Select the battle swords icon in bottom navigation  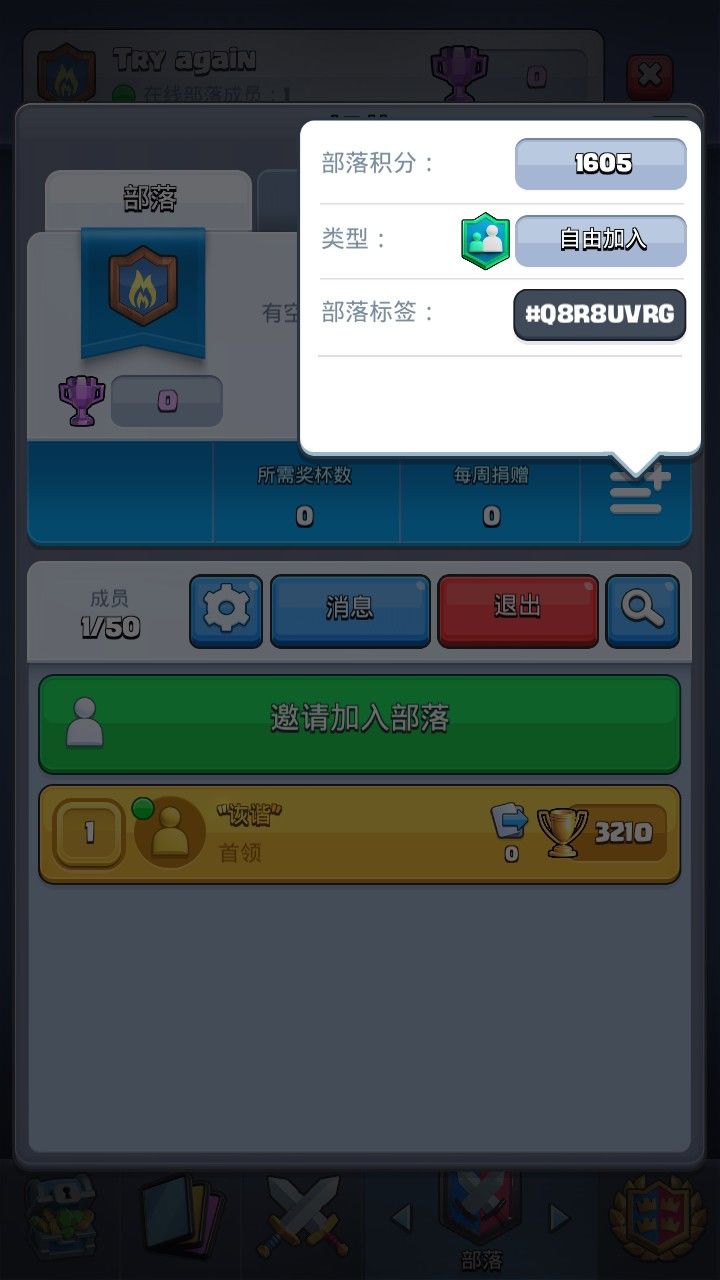tap(299, 1215)
